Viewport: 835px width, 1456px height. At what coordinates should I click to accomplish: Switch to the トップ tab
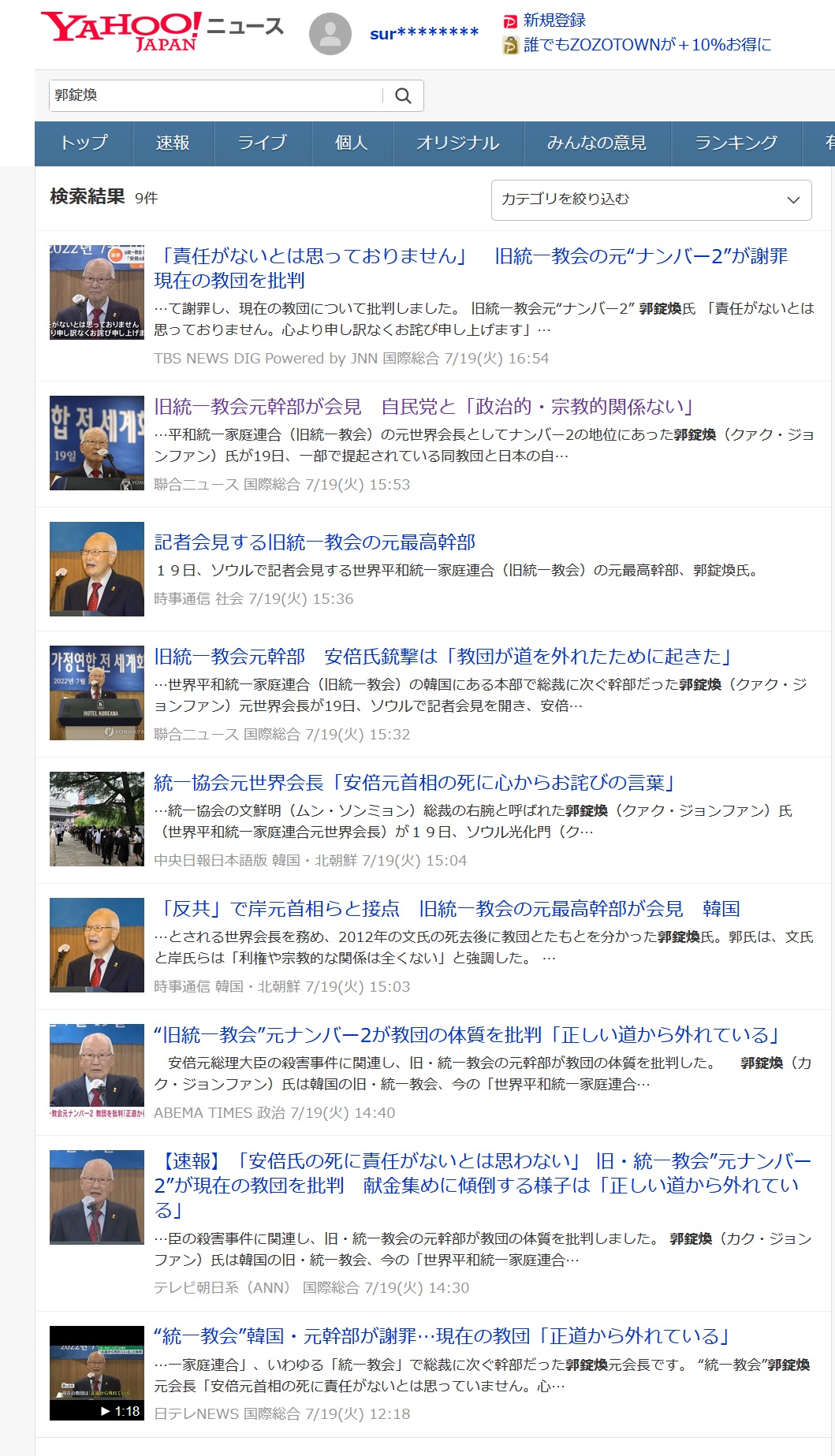[x=84, y=143]
